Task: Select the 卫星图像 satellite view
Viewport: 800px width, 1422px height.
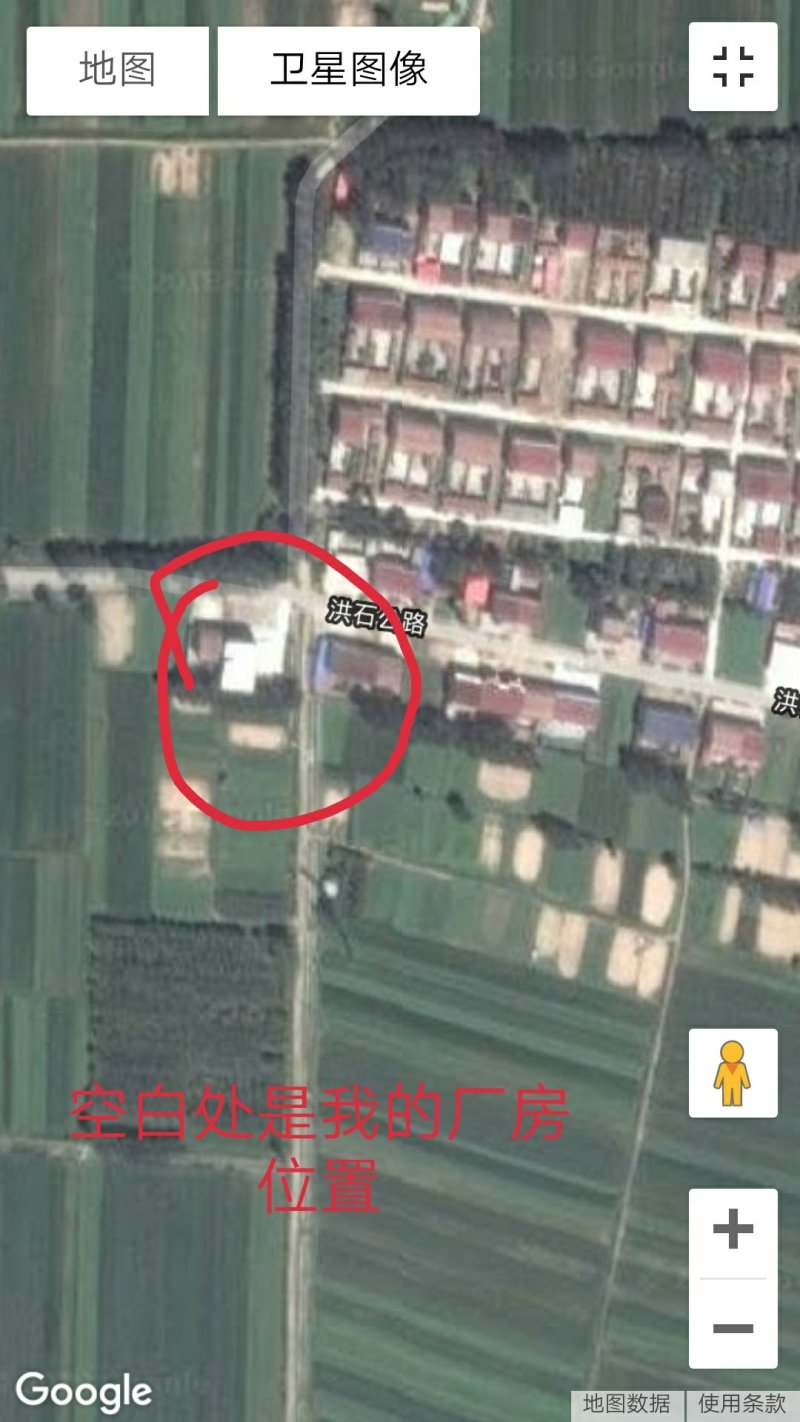Action: (349, 70)
